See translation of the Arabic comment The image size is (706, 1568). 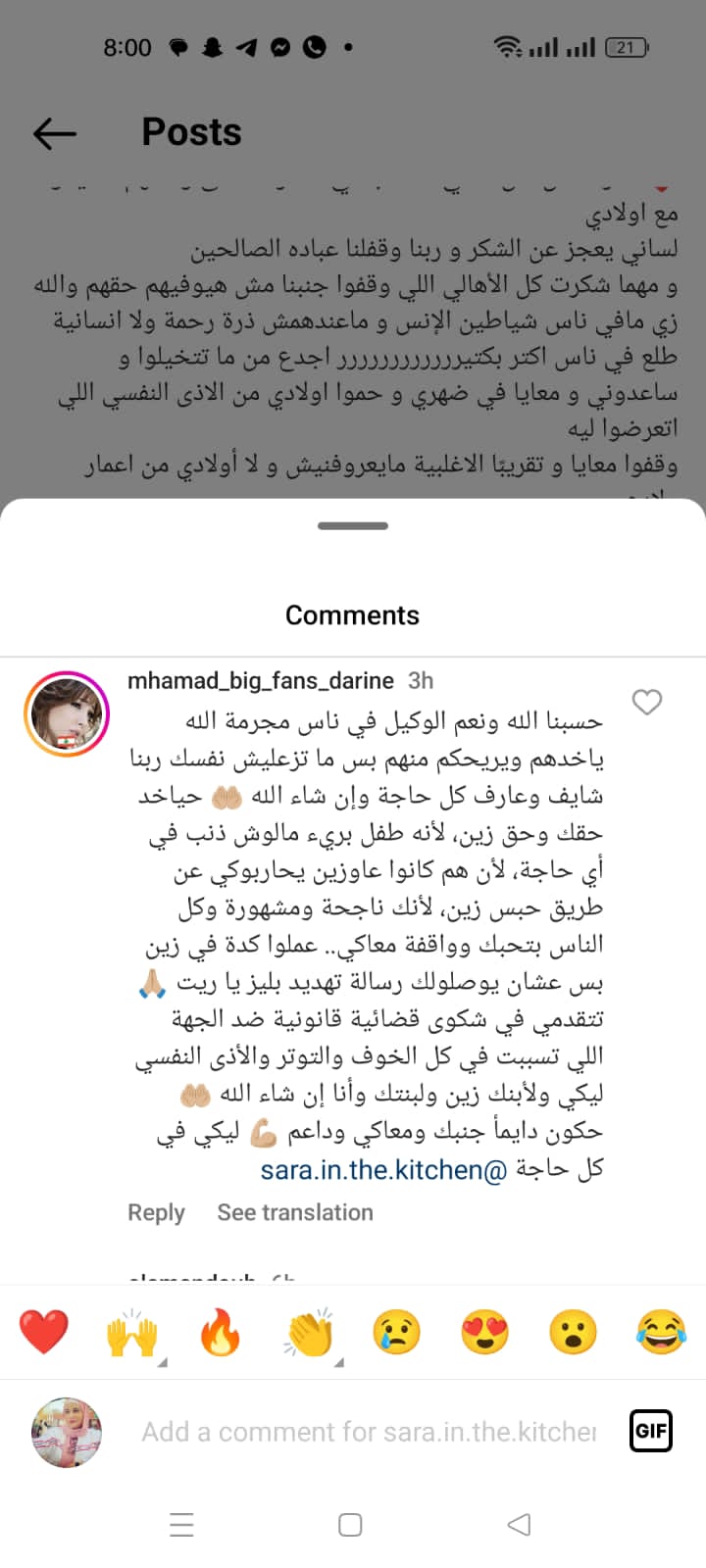(294, 1212)
